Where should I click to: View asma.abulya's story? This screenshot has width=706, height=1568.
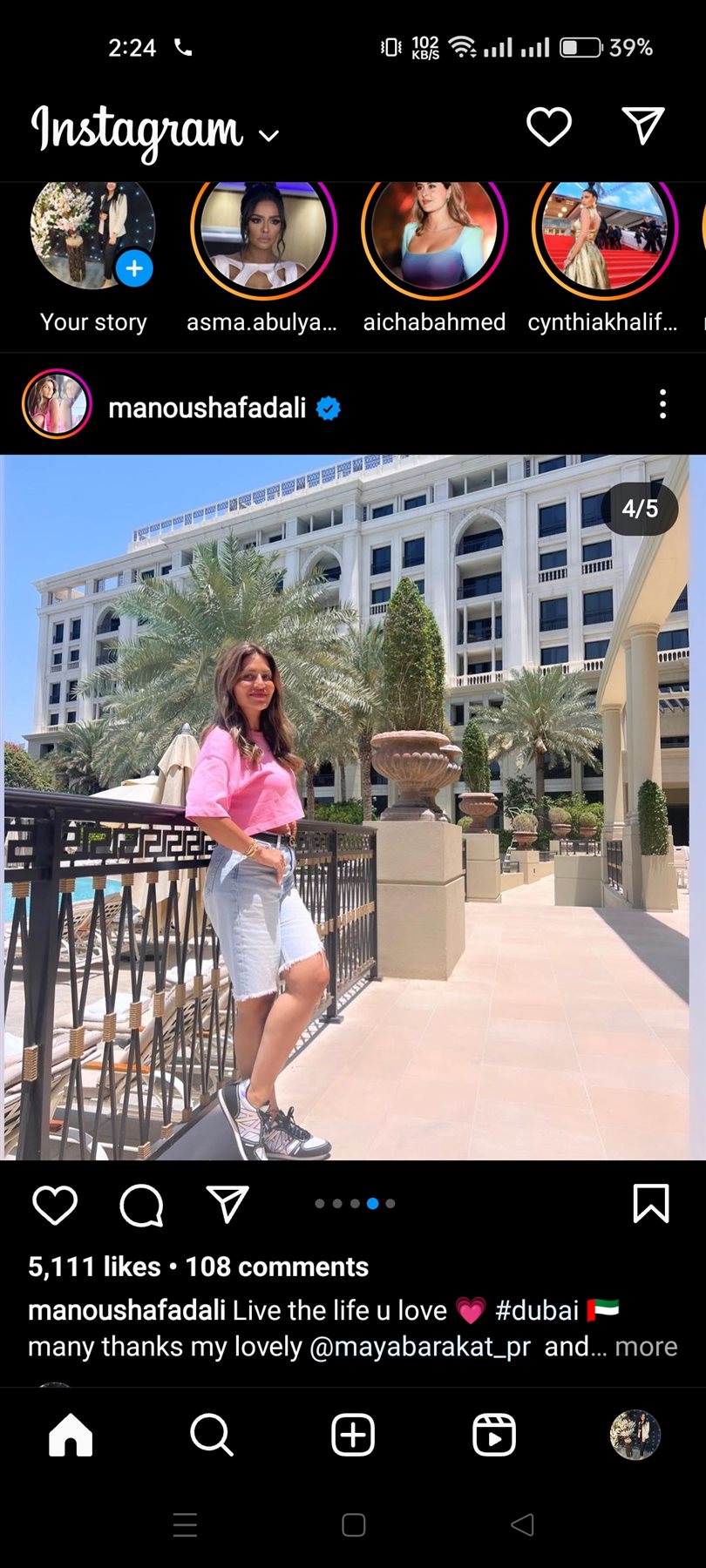coord(263,231)
